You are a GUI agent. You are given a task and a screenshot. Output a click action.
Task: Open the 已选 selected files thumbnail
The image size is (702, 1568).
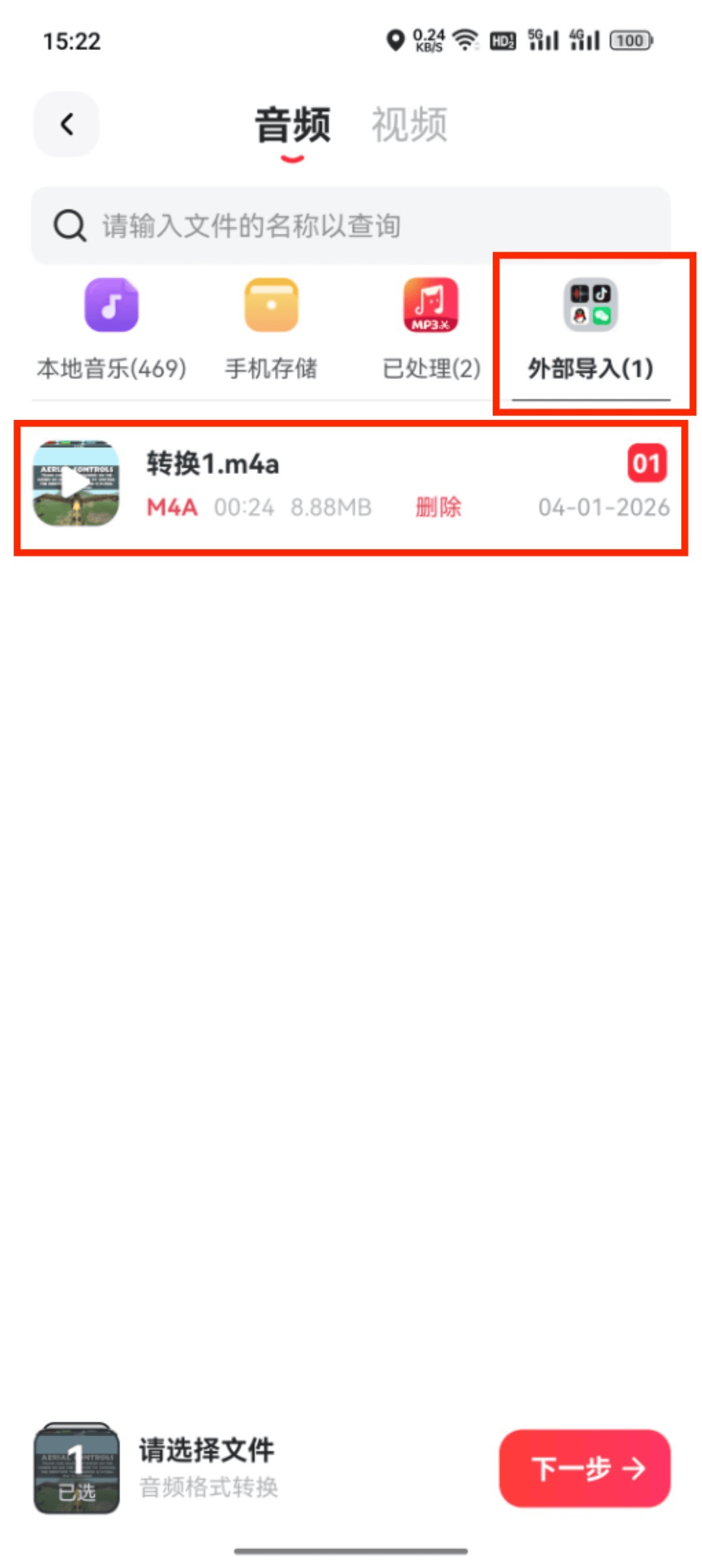[76, 1468]
